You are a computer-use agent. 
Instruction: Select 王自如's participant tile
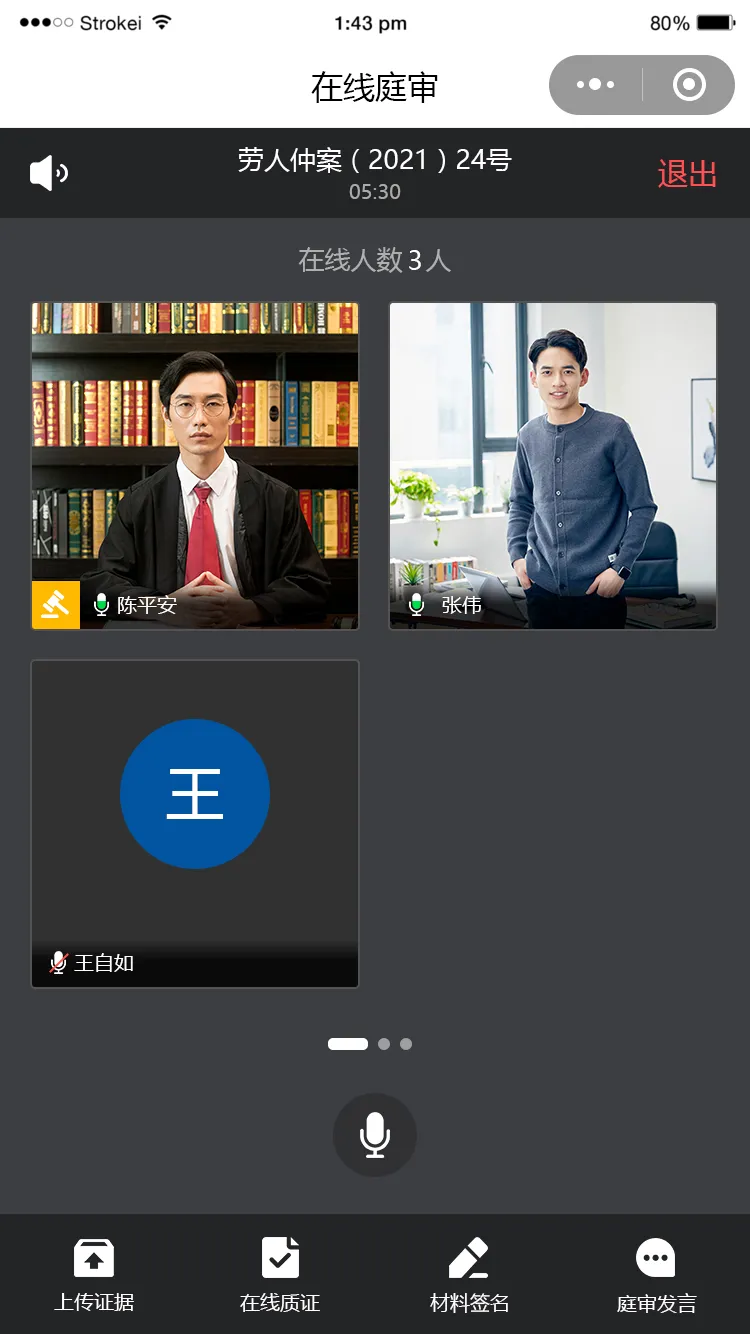pyautogui.click(x=195, y=823)
